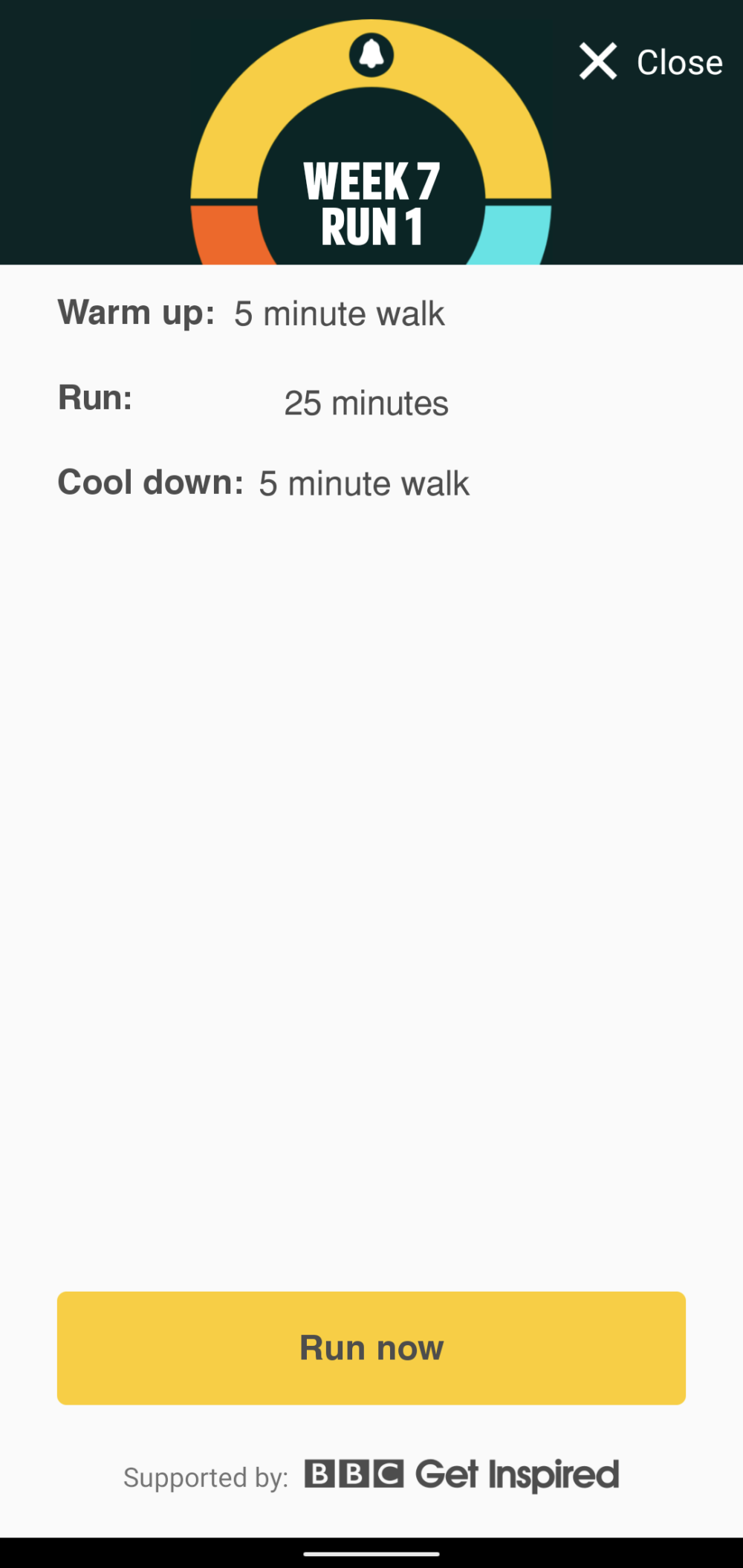Screen dimensions: 743x1568
Task: Tap the Run now button
Action: (371, 1347)
